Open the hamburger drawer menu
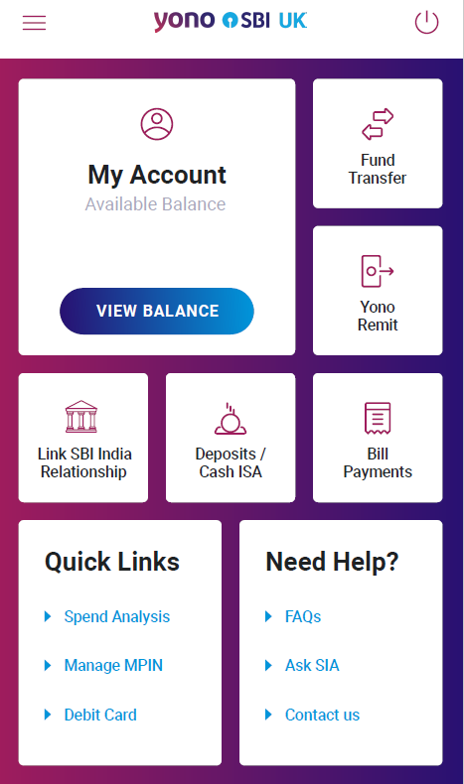Screen dimensions: 464x784 click(34, 22)
